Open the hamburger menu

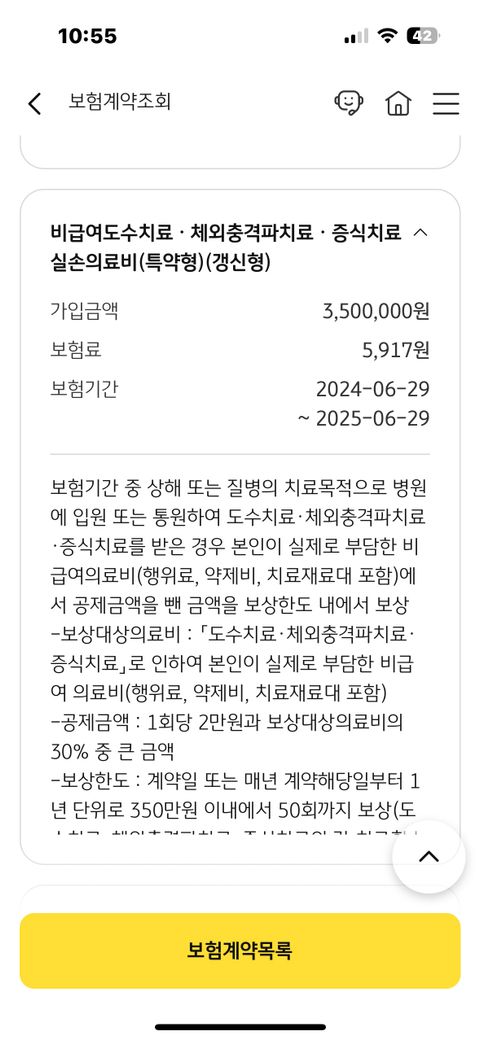point(446,103)
